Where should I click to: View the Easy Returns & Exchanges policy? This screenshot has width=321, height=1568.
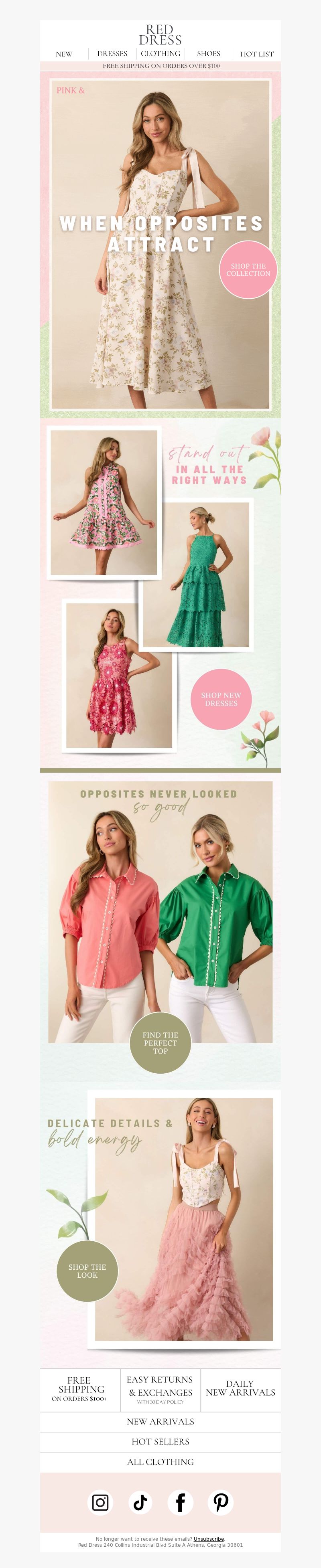point(160,1389)
